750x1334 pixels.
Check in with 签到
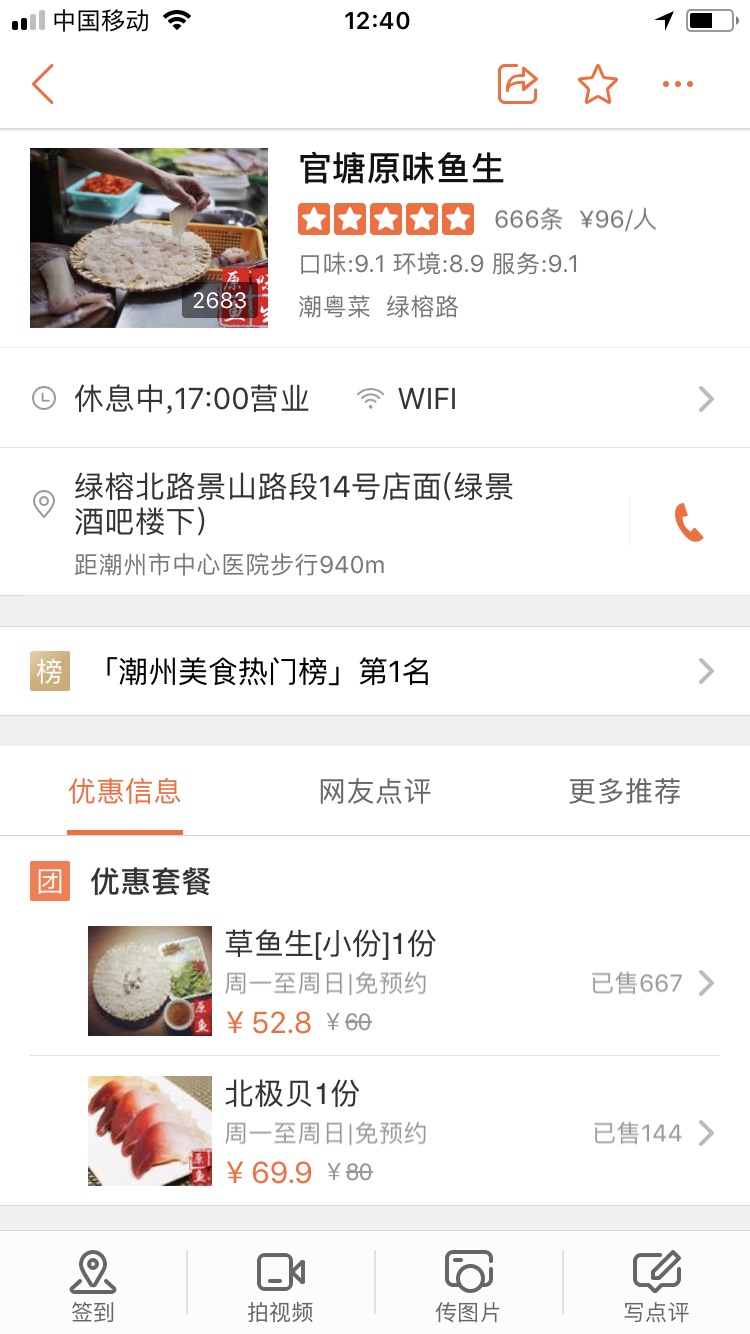pos(93,1285)
